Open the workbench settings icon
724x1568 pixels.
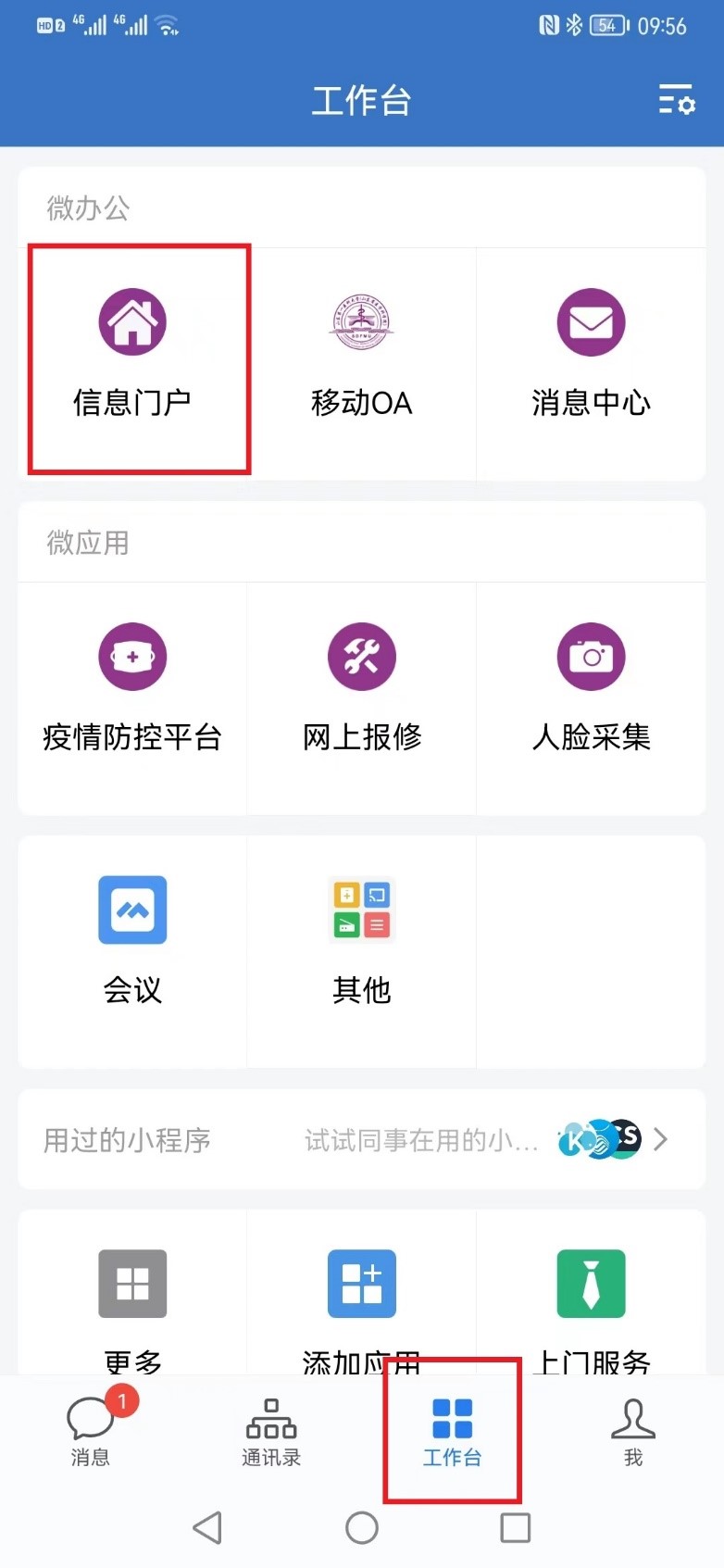click(677, 99)
